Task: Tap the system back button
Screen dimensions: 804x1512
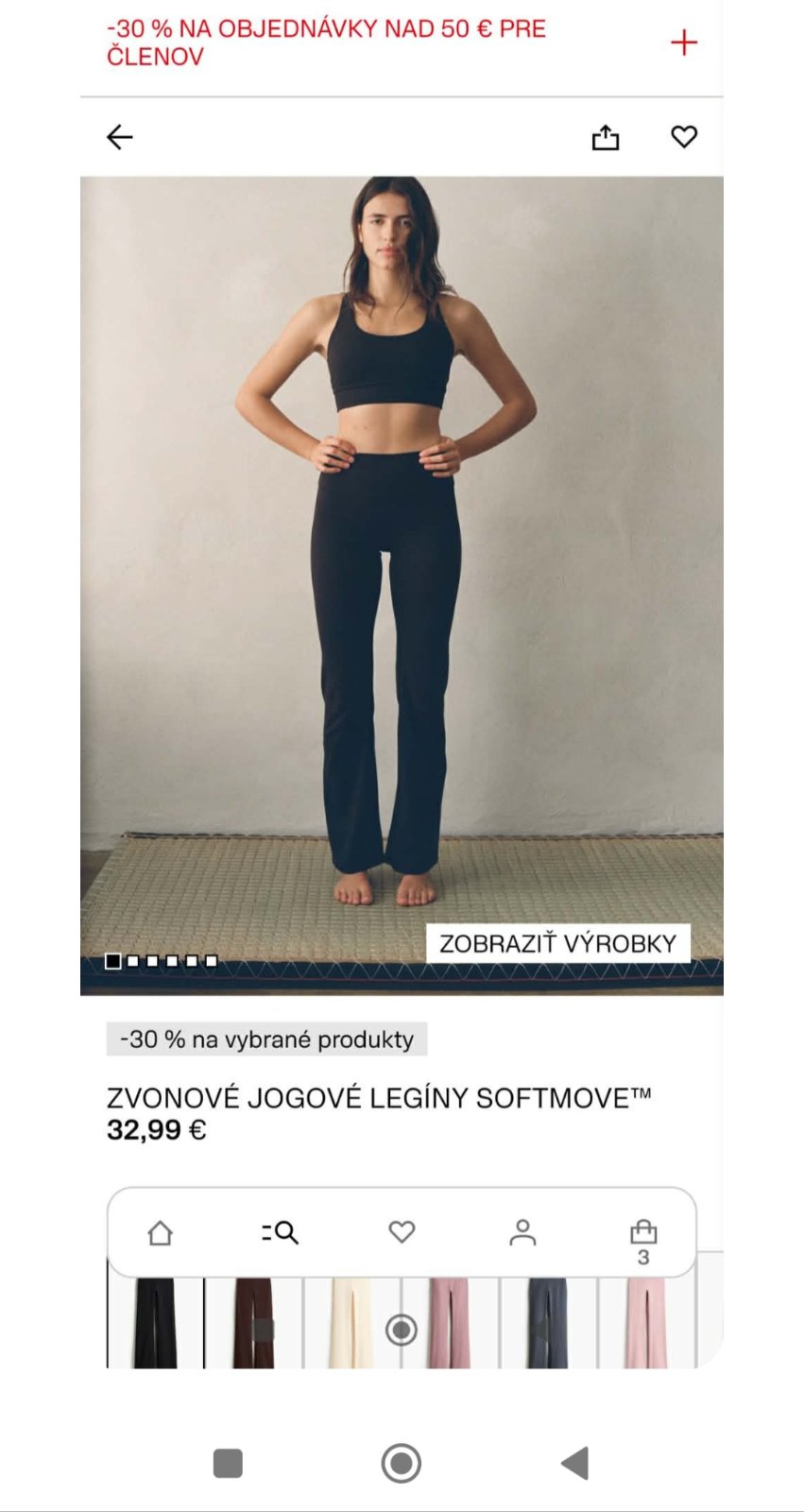Action: tap(574, 1463)
